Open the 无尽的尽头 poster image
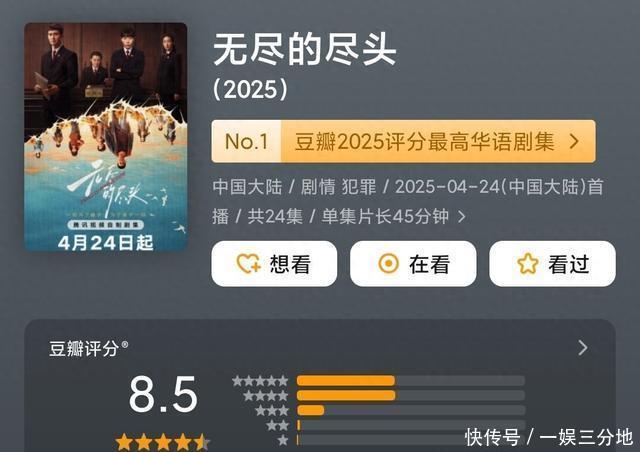The width and height of the screenshot is (640, 452). click(x=106, y=137)
